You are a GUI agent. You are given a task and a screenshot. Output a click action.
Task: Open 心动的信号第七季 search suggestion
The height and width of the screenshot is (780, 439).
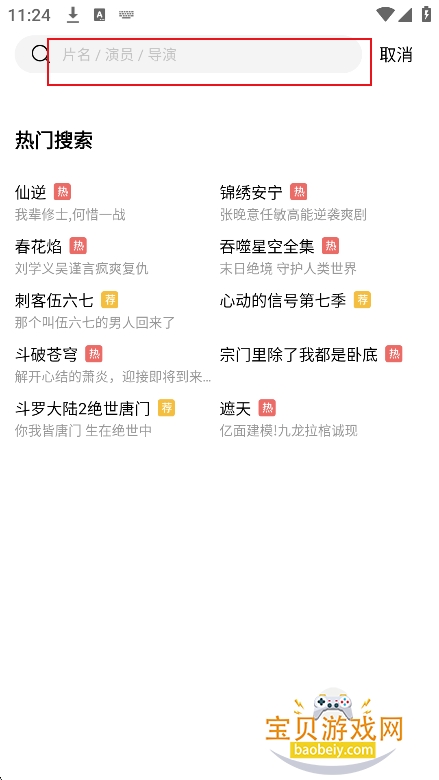[282, 300]
